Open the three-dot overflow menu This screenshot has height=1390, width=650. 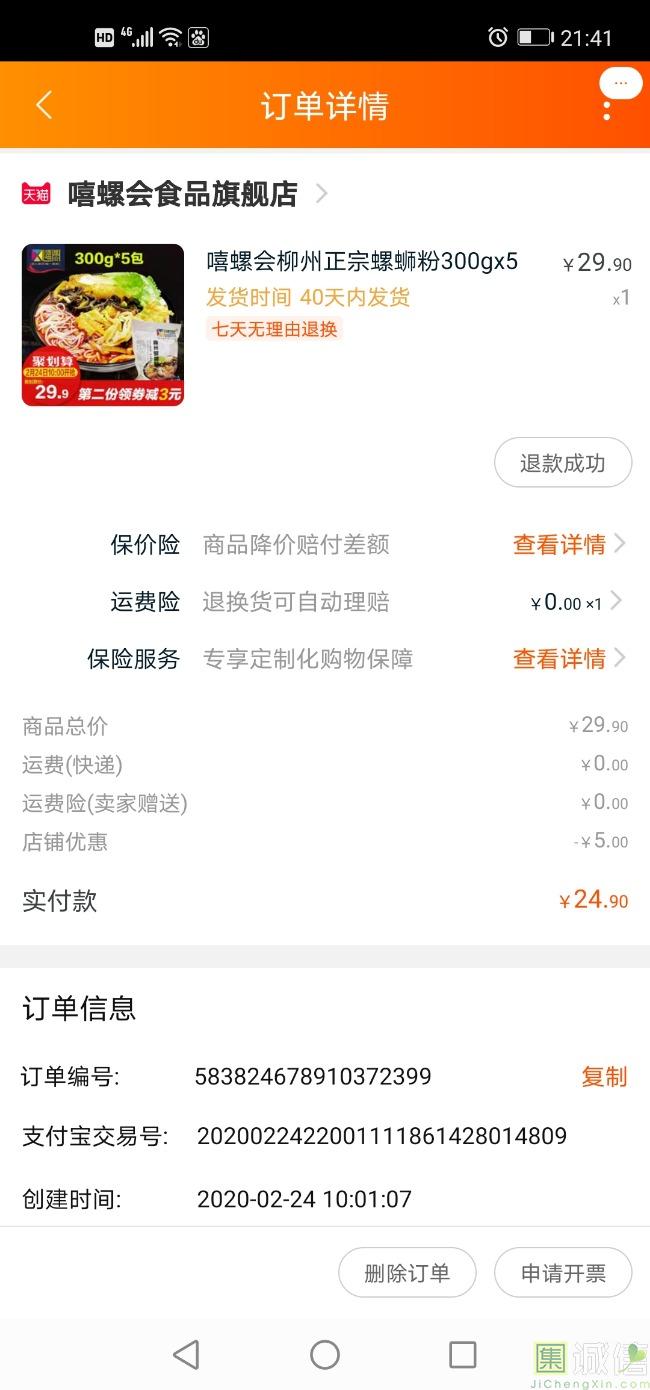tap(606, 109)
